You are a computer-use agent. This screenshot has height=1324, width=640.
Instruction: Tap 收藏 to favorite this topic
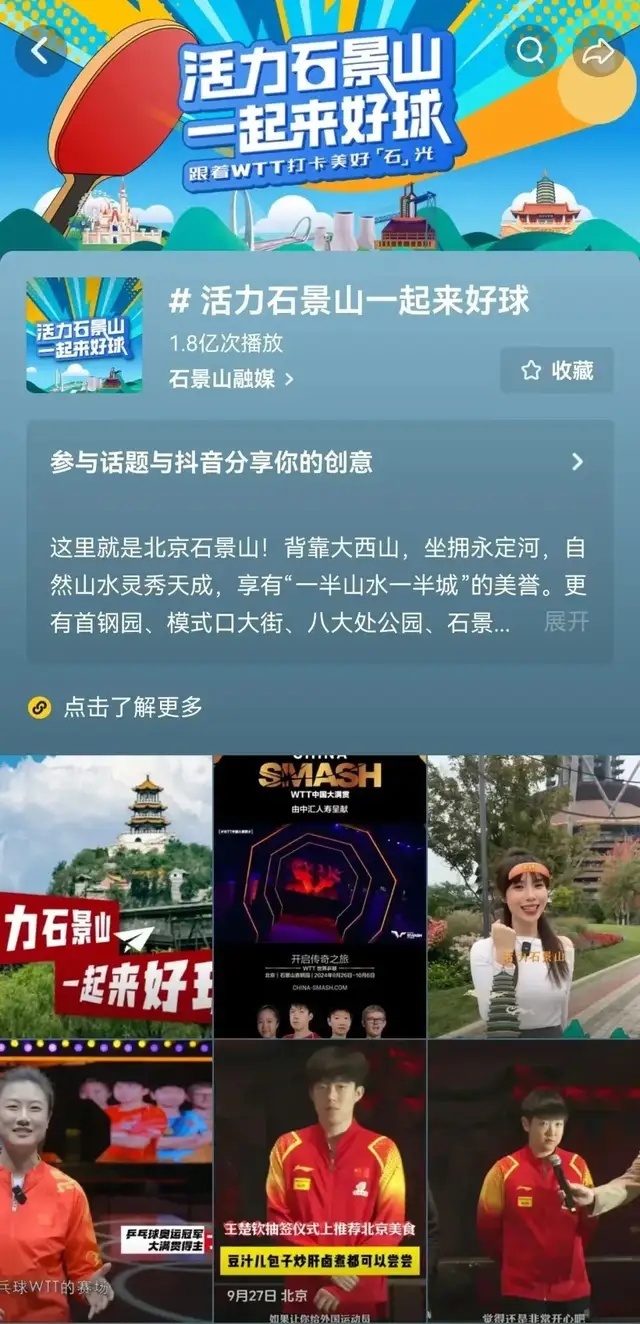click(557, 371)
